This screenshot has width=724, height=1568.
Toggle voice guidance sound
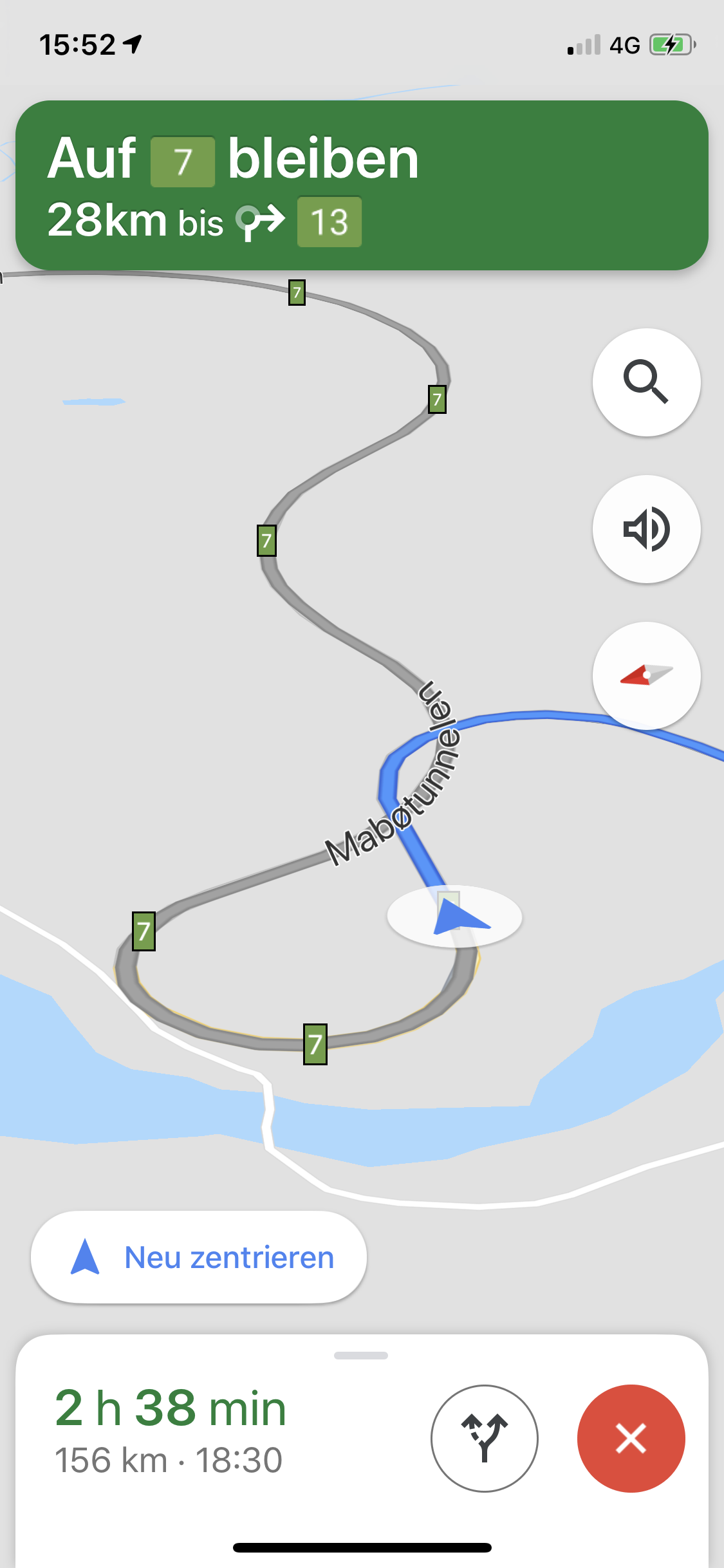click(646, 529)
